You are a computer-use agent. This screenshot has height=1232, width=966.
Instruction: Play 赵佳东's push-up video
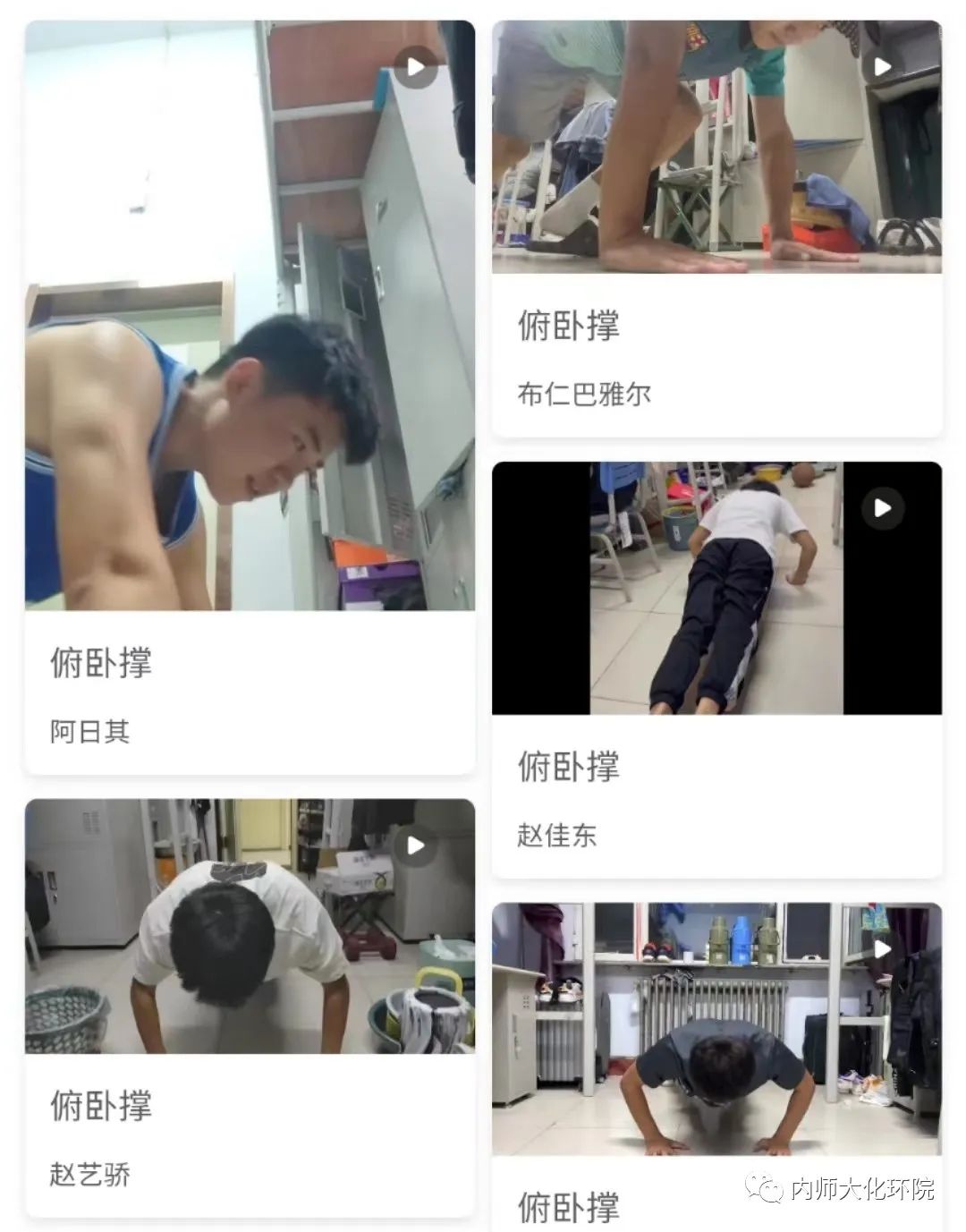[882, 508]
